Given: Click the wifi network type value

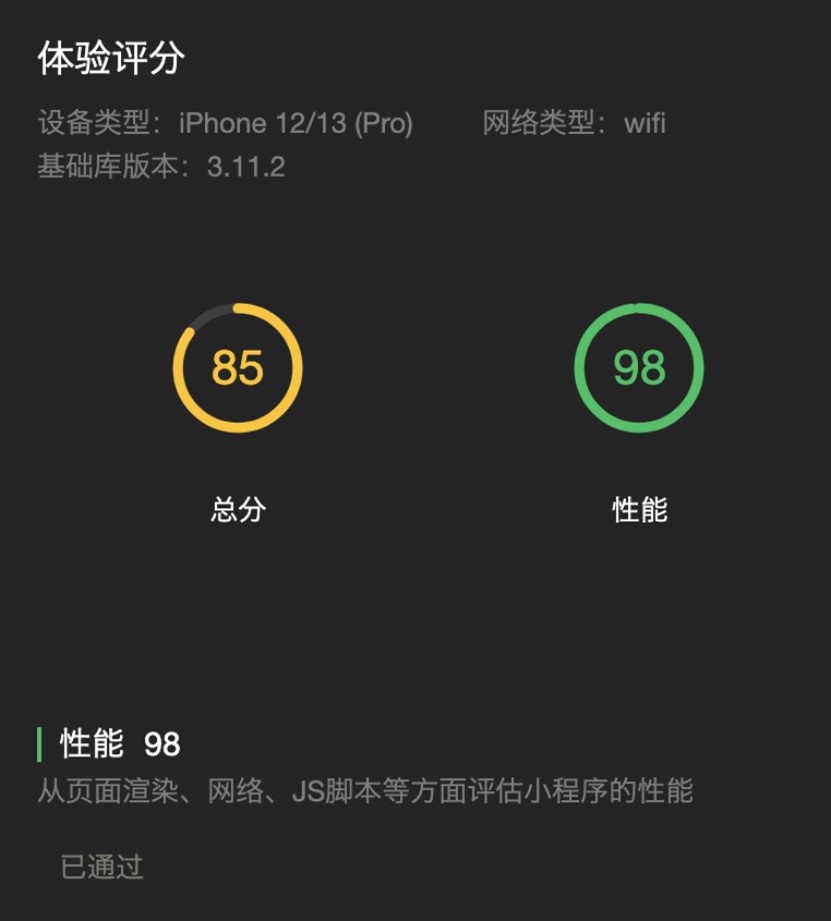Looking at the screenshot, I should (644, 124).
